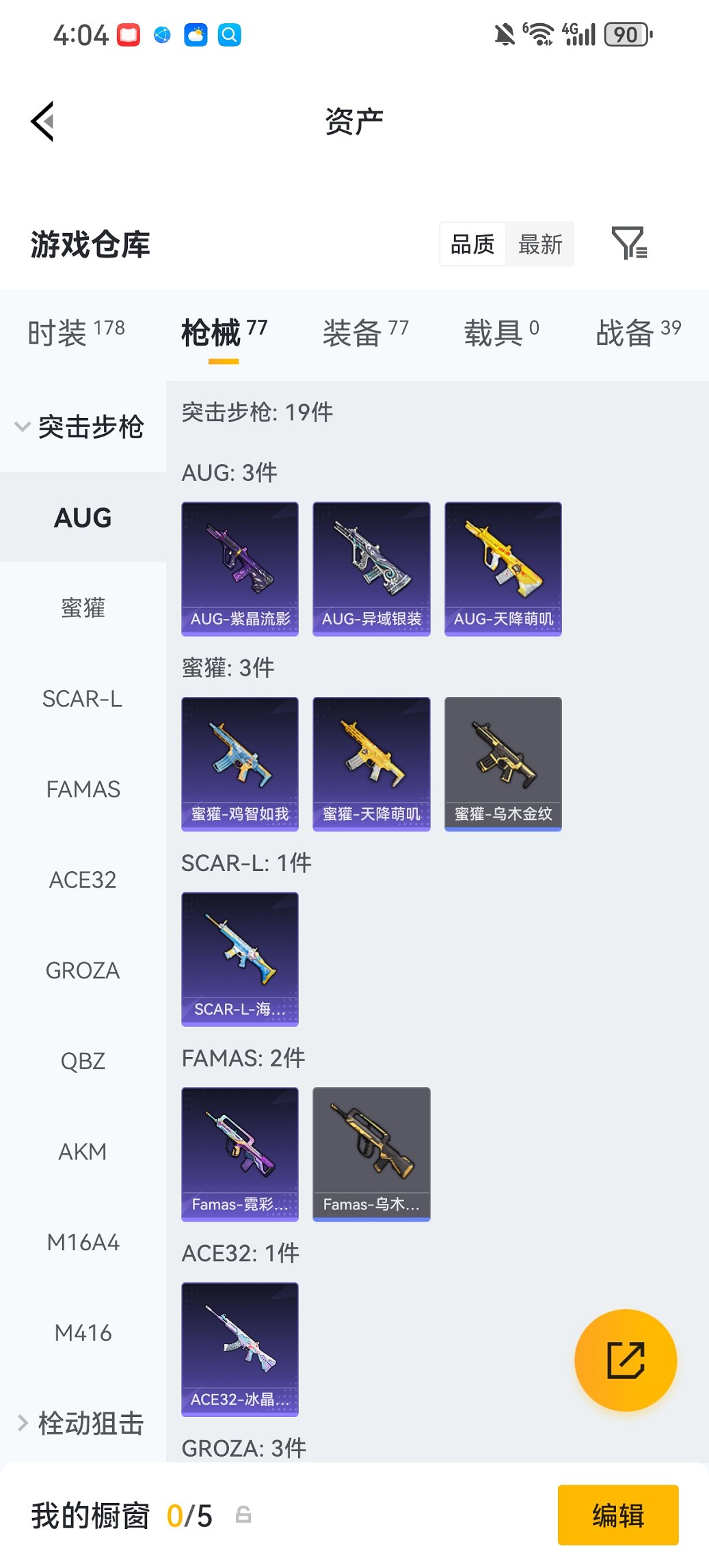Select the 蜜獾-乌木金纹 weapon image
This screenshot has width=709, height=1568.
503,763
